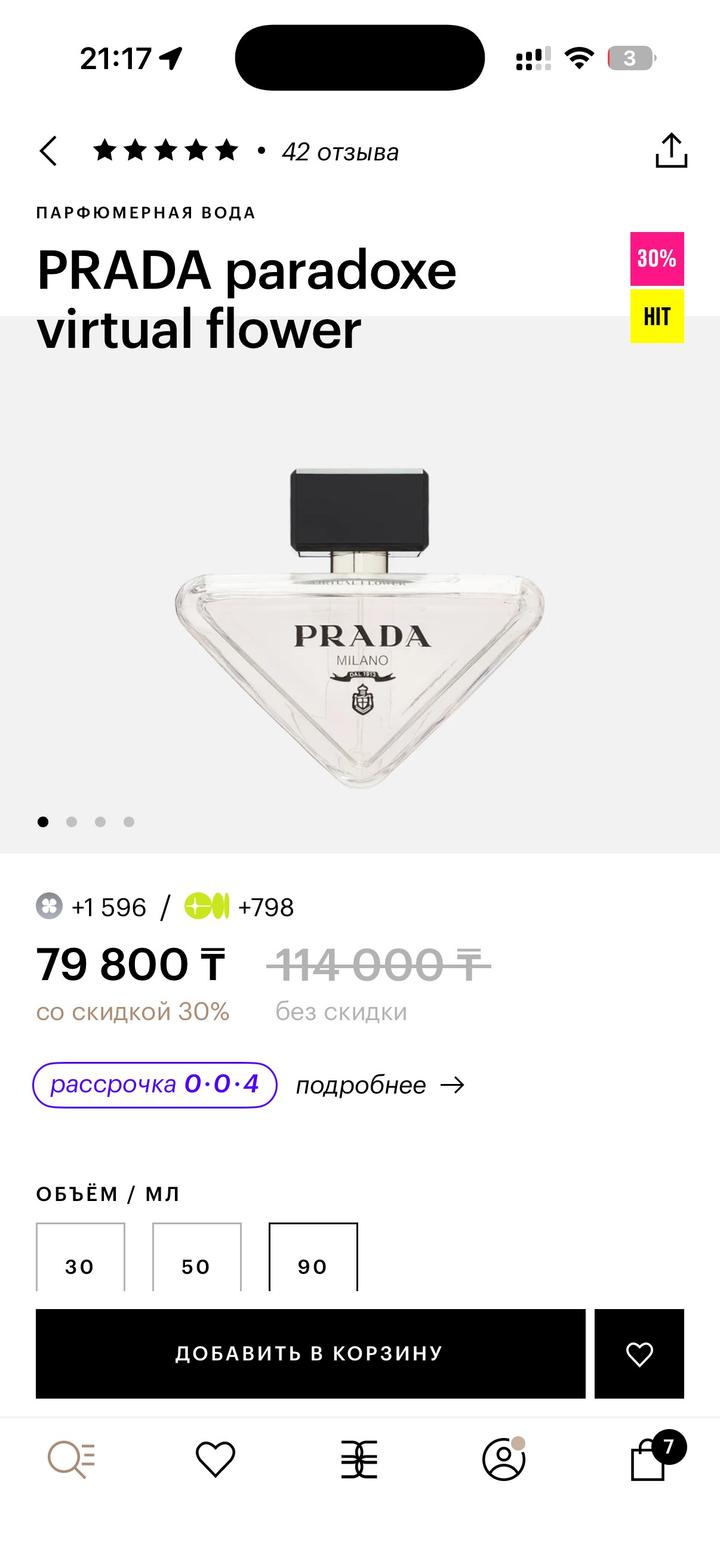
Task: Open the 42 отзыва reviews
Action: 340,152
